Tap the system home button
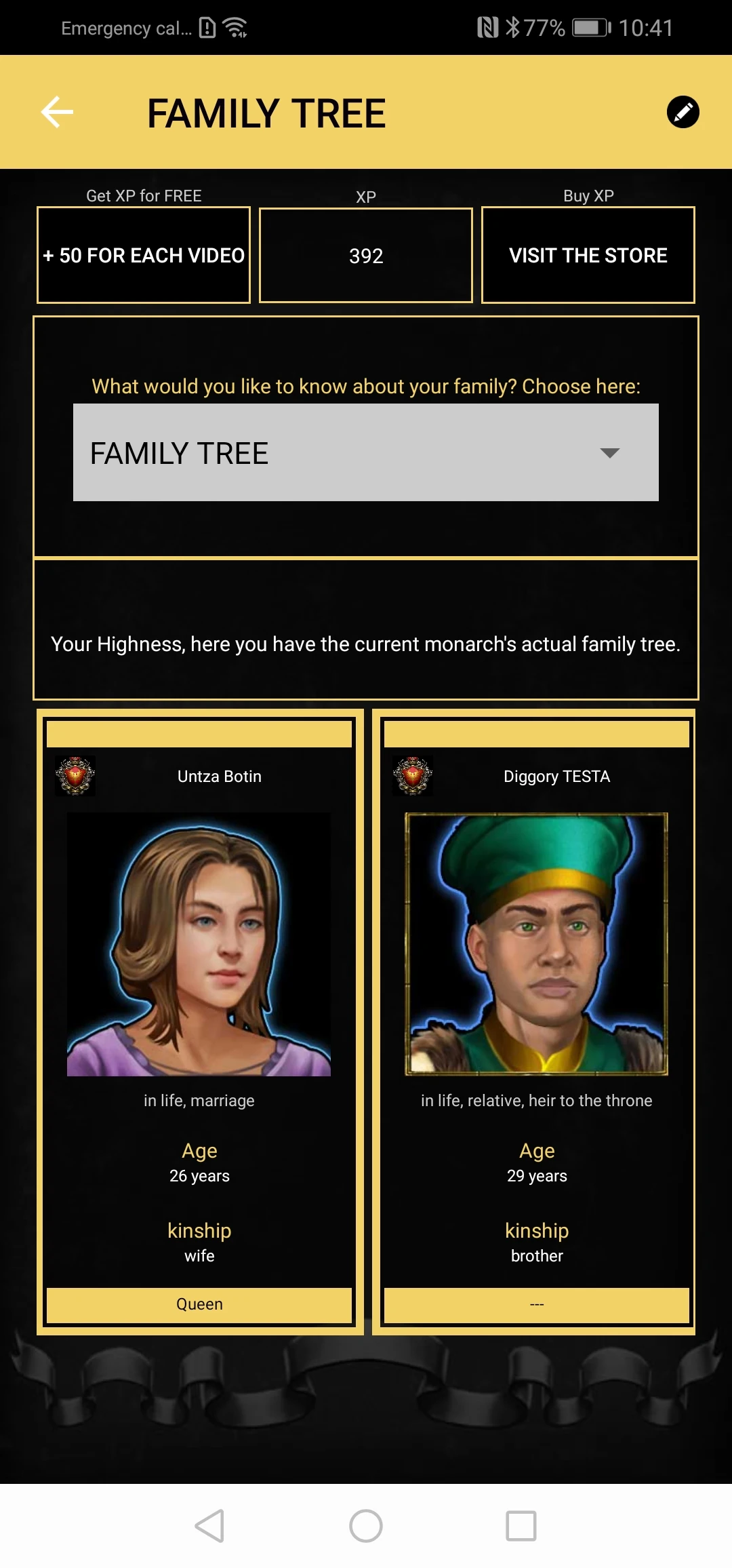Image resolution: width=732 pixels, height=1568 pixels. pos(366,1526)
